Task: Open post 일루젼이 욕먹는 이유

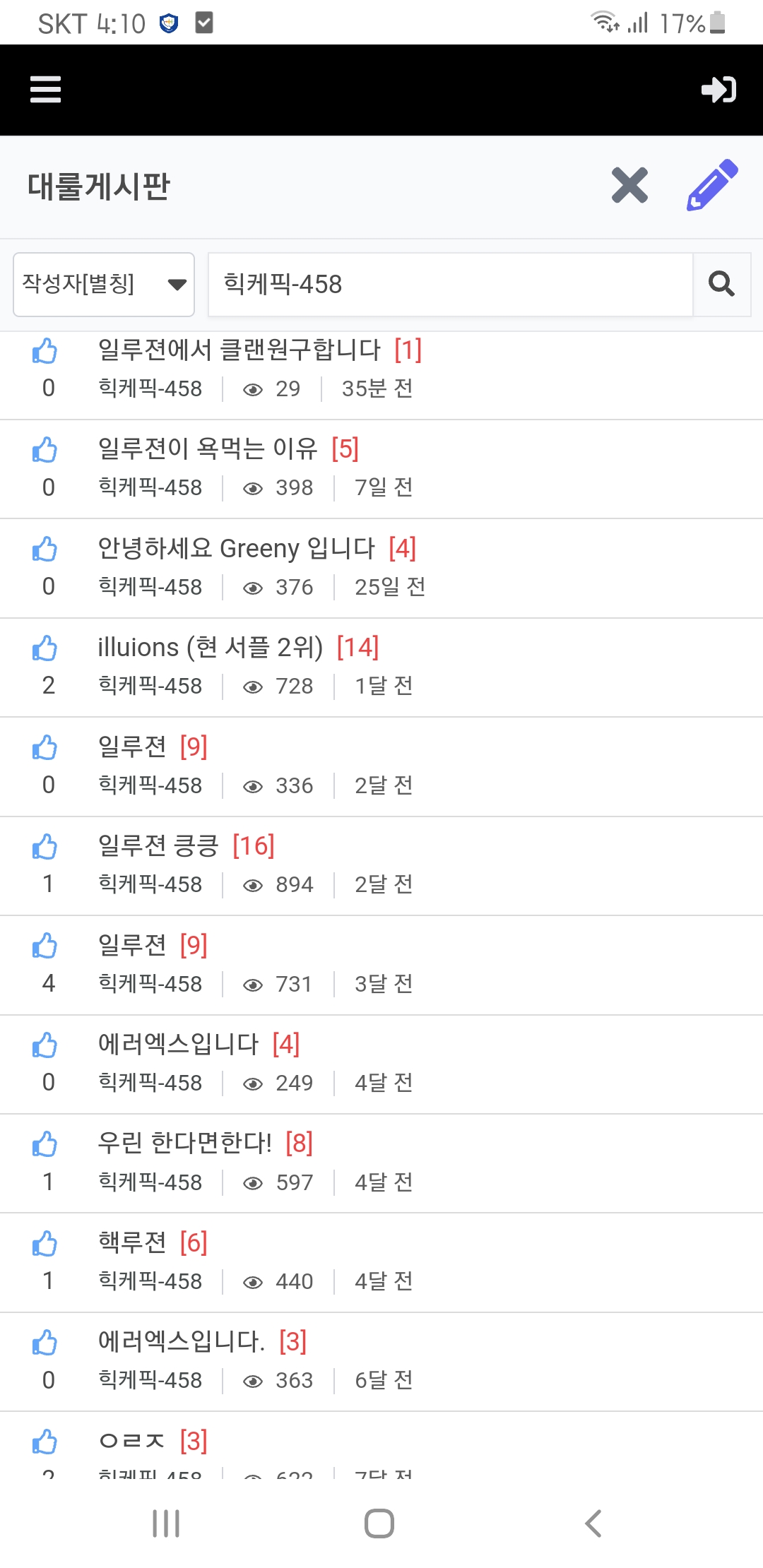Action: pyautogui.click(x=208, y=449)
